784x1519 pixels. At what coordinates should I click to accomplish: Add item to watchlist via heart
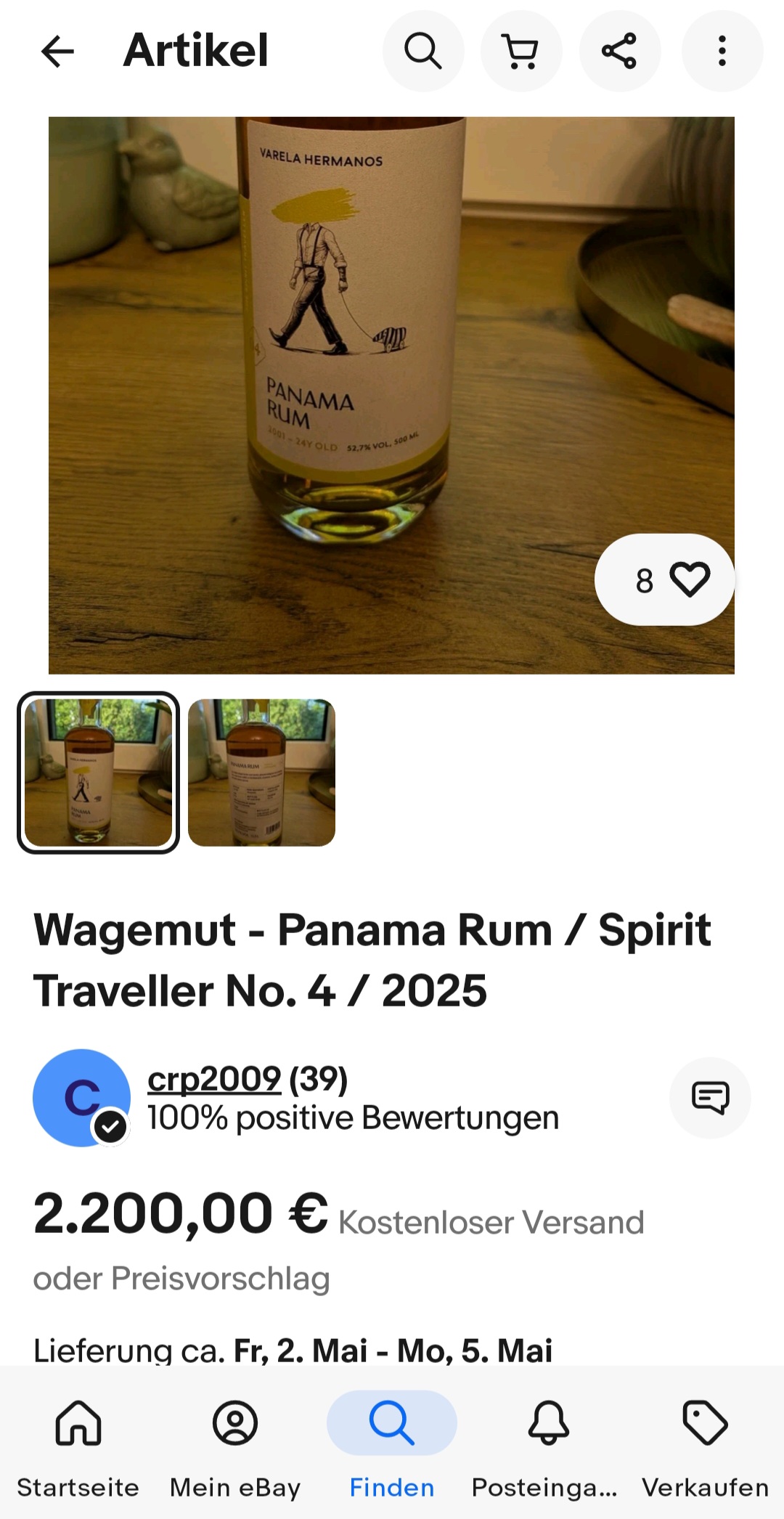pos(664,579)
